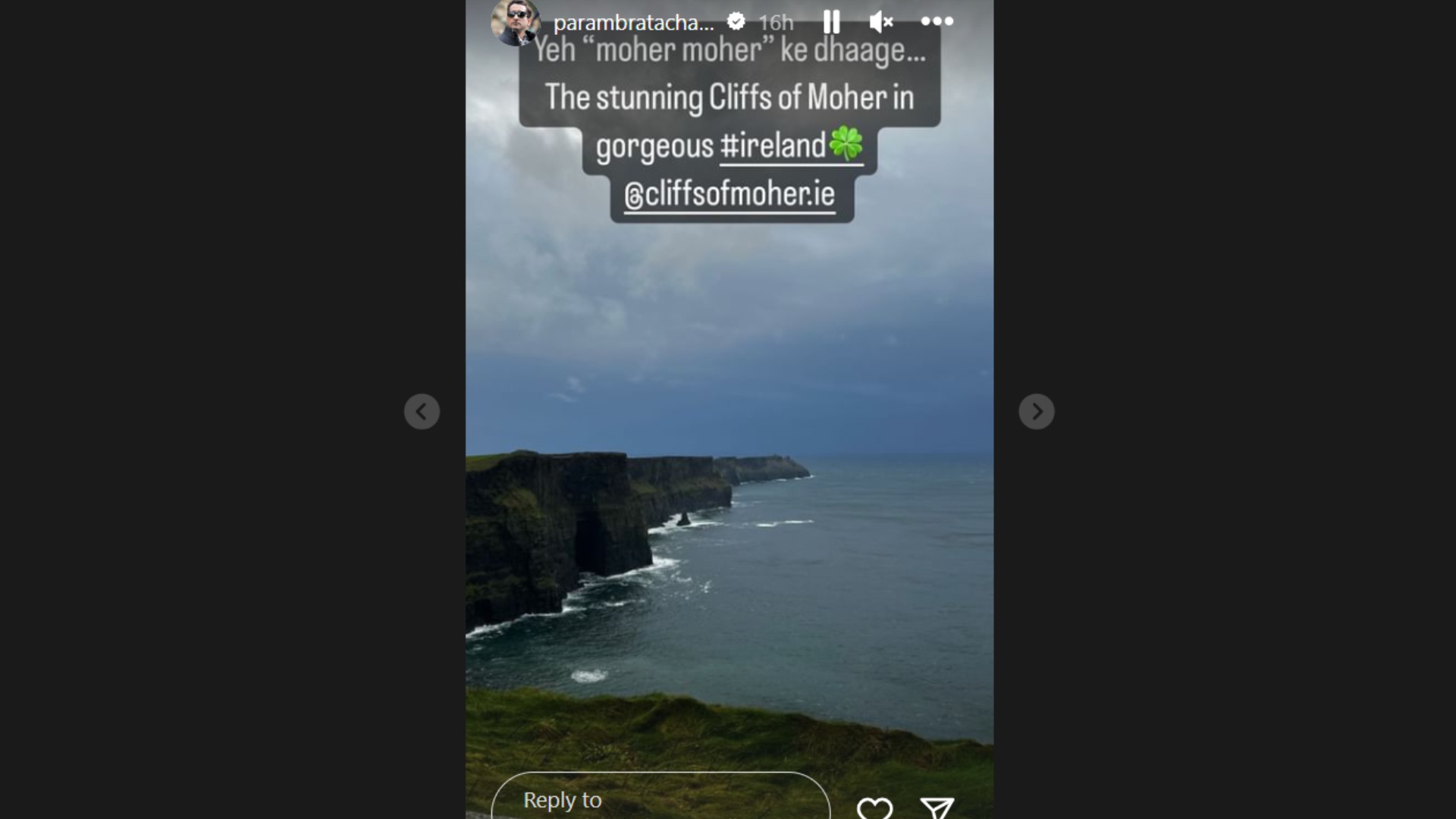
Task: Open the parambratacha... username profile
Action: coord(633,23)
